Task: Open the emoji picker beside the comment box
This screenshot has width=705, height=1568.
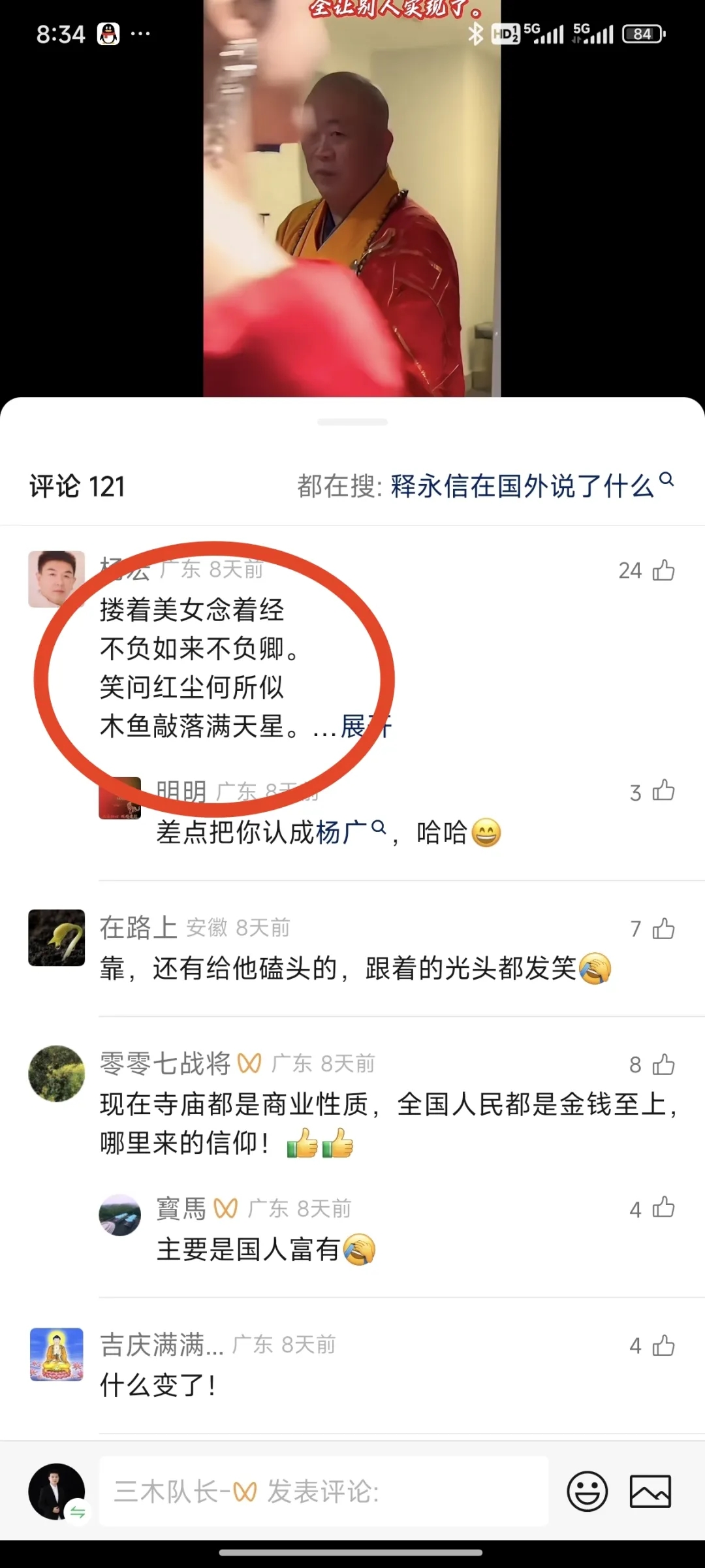Action: pos(588,1492)
